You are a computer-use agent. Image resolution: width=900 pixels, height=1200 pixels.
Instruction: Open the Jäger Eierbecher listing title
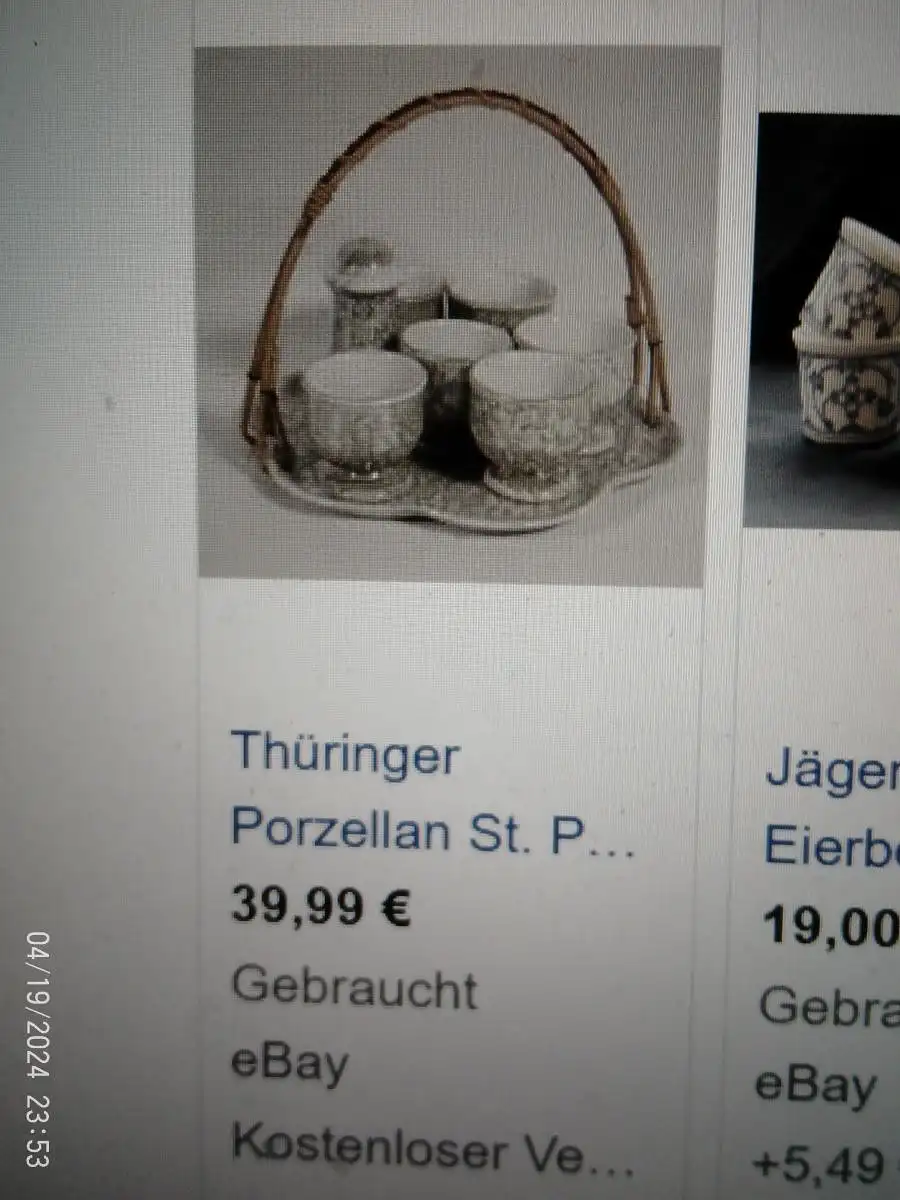coord(832,808)
